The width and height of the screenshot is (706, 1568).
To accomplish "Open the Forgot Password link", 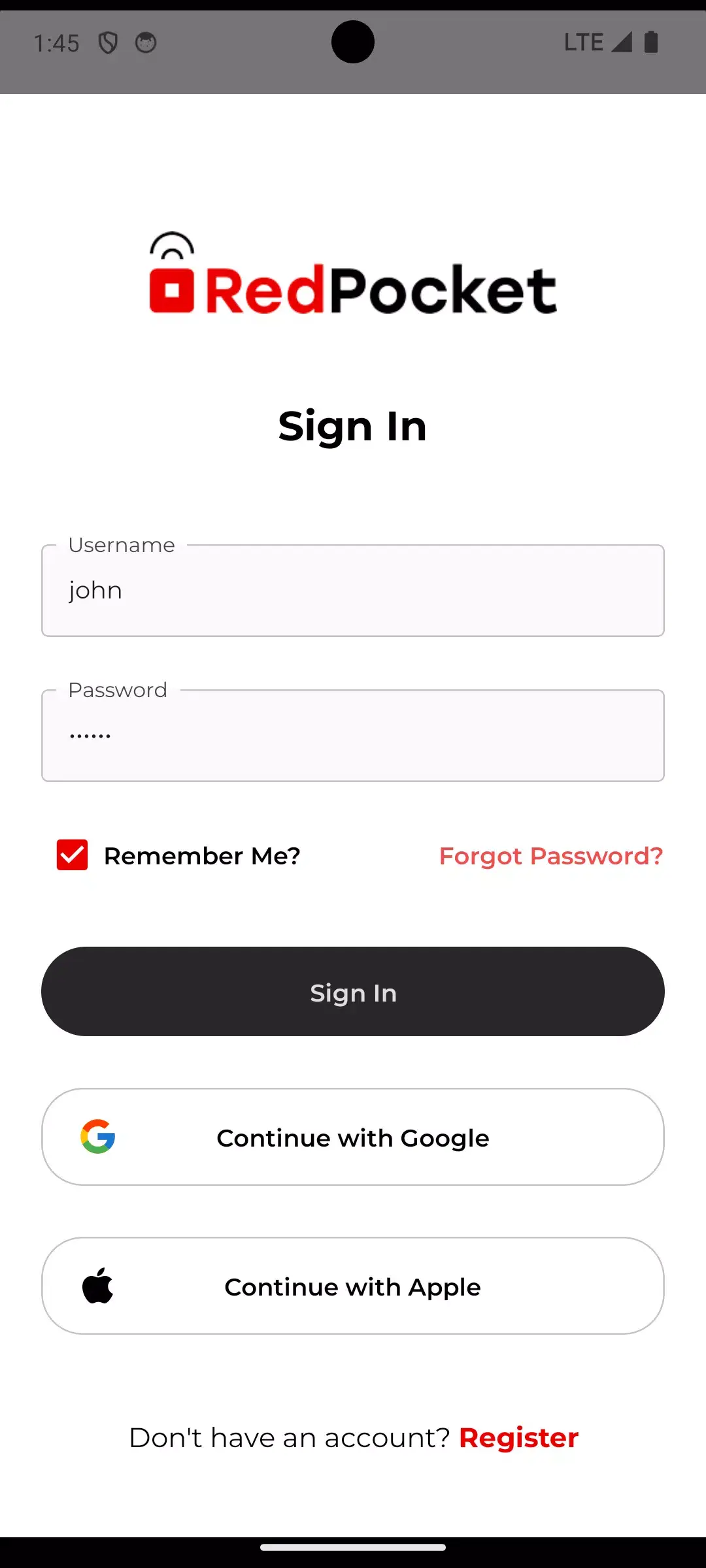I will pyautogui.click(x=550, y=856).
